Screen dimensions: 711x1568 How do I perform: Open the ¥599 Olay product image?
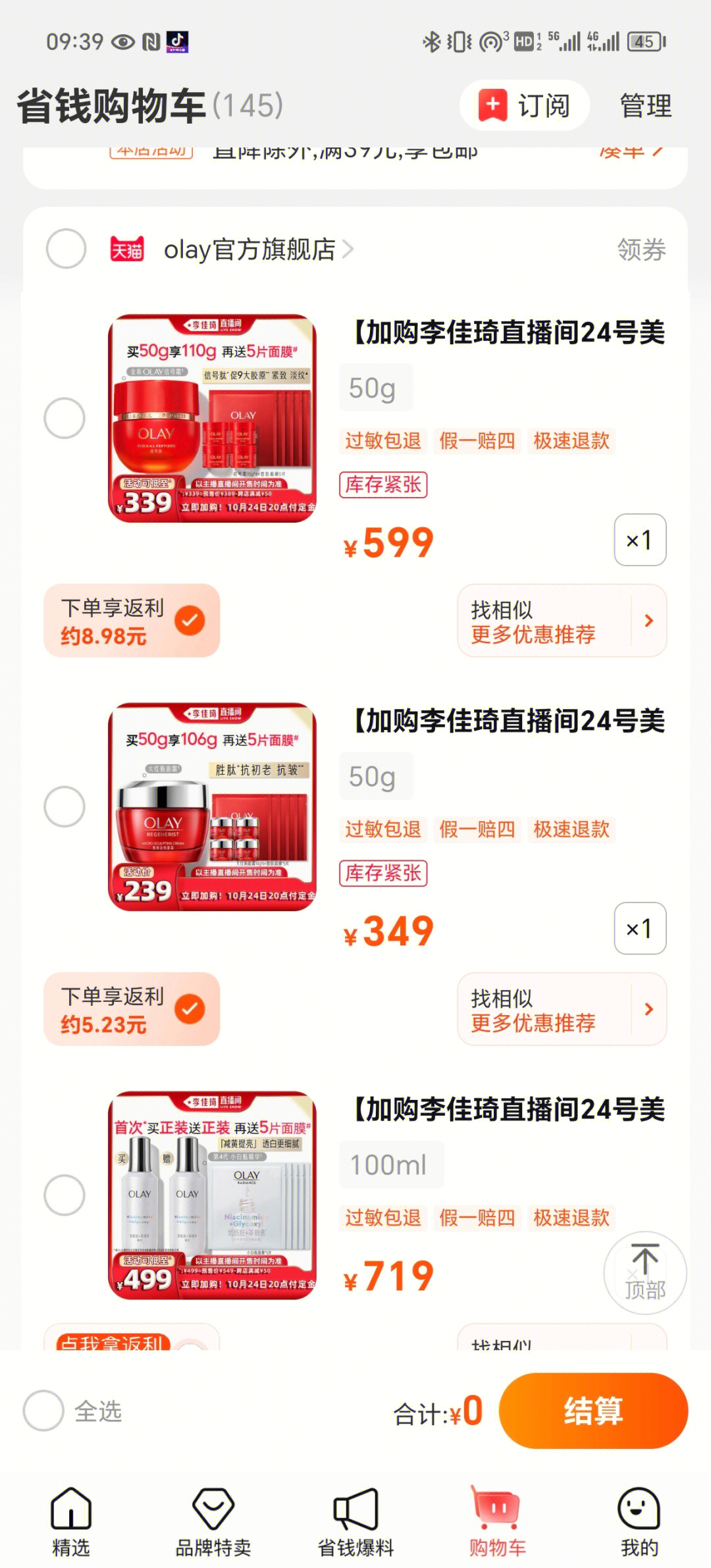pyautogui.click(x=212, y=418)
